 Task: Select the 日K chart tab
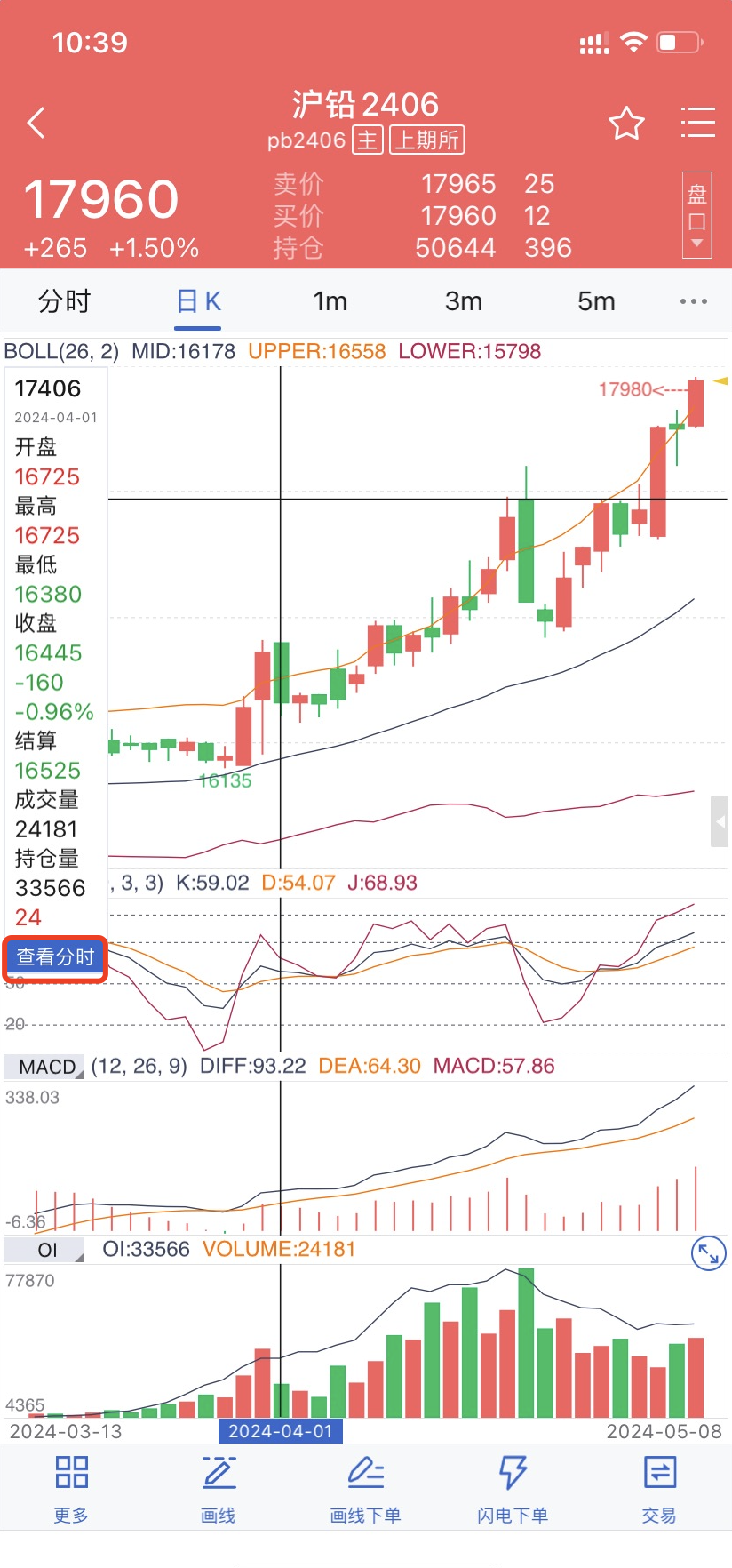pos(198,301)
